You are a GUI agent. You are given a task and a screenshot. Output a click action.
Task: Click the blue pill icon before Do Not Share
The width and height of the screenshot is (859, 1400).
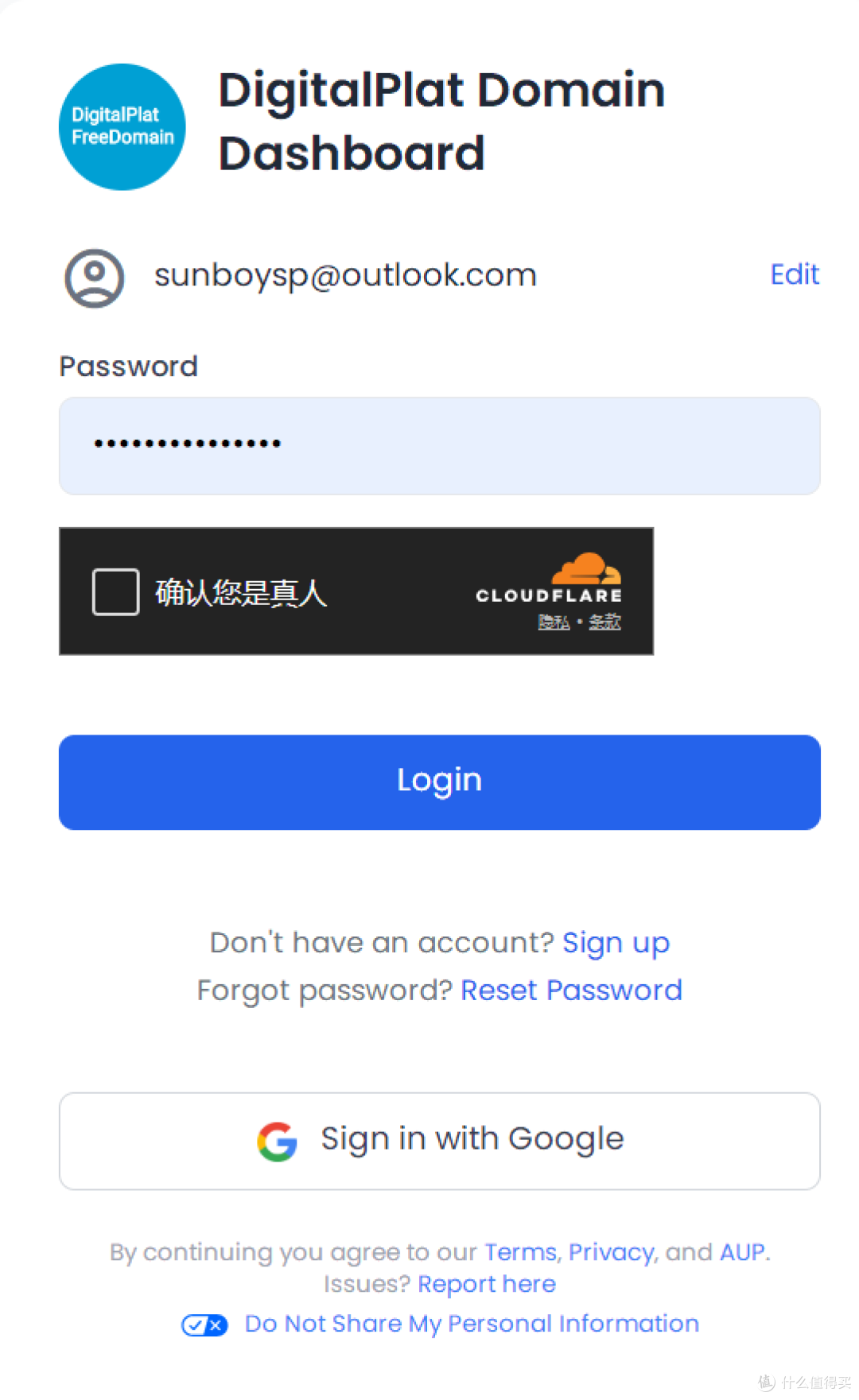(x=204, y=1325)
